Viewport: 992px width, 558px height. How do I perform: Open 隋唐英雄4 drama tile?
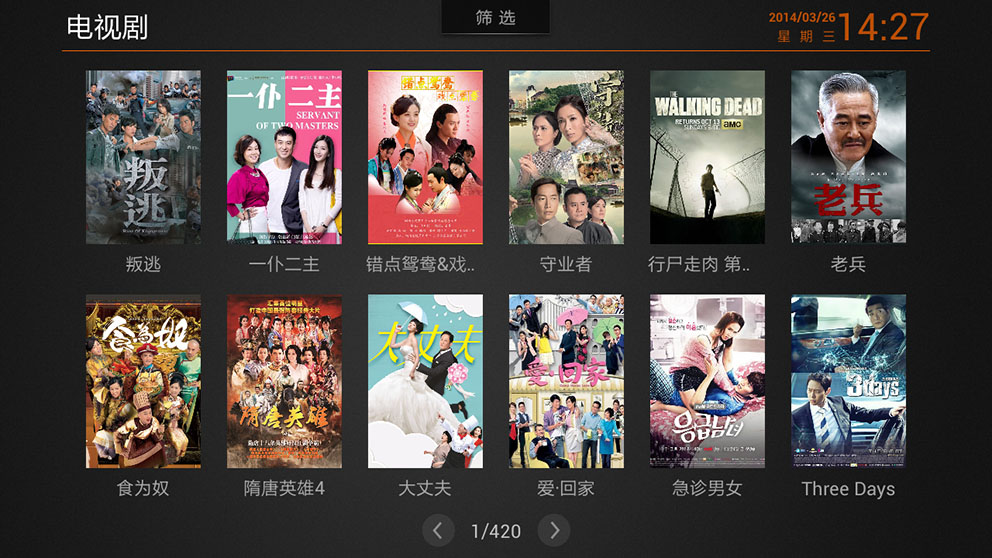coord(284,381)
